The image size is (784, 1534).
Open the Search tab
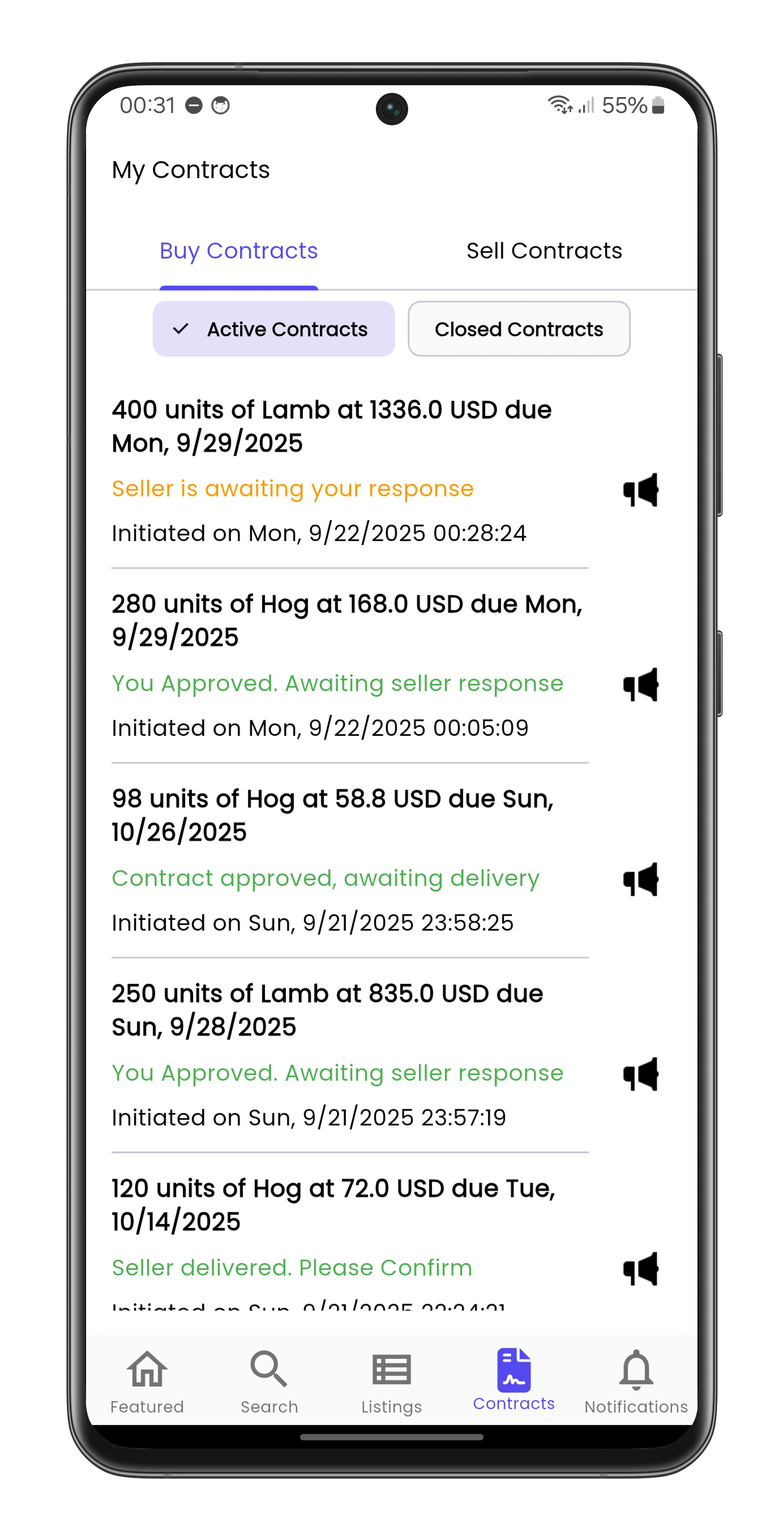tap(269, 1381)
